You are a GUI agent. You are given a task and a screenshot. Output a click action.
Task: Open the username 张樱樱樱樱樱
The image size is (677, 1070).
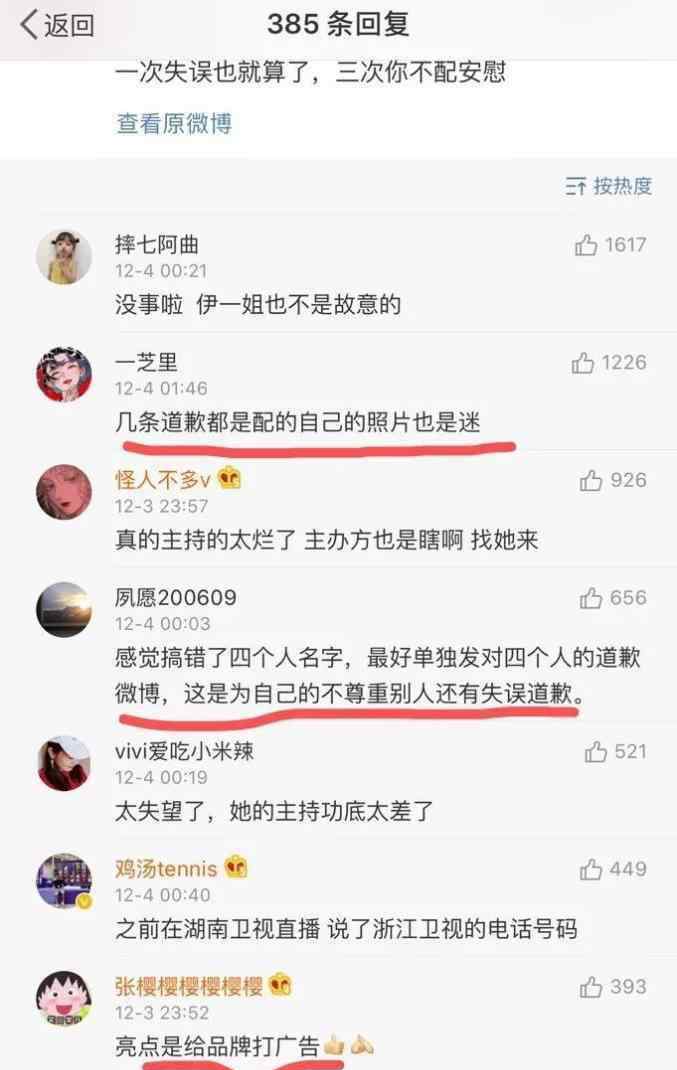tap(189, 986)
